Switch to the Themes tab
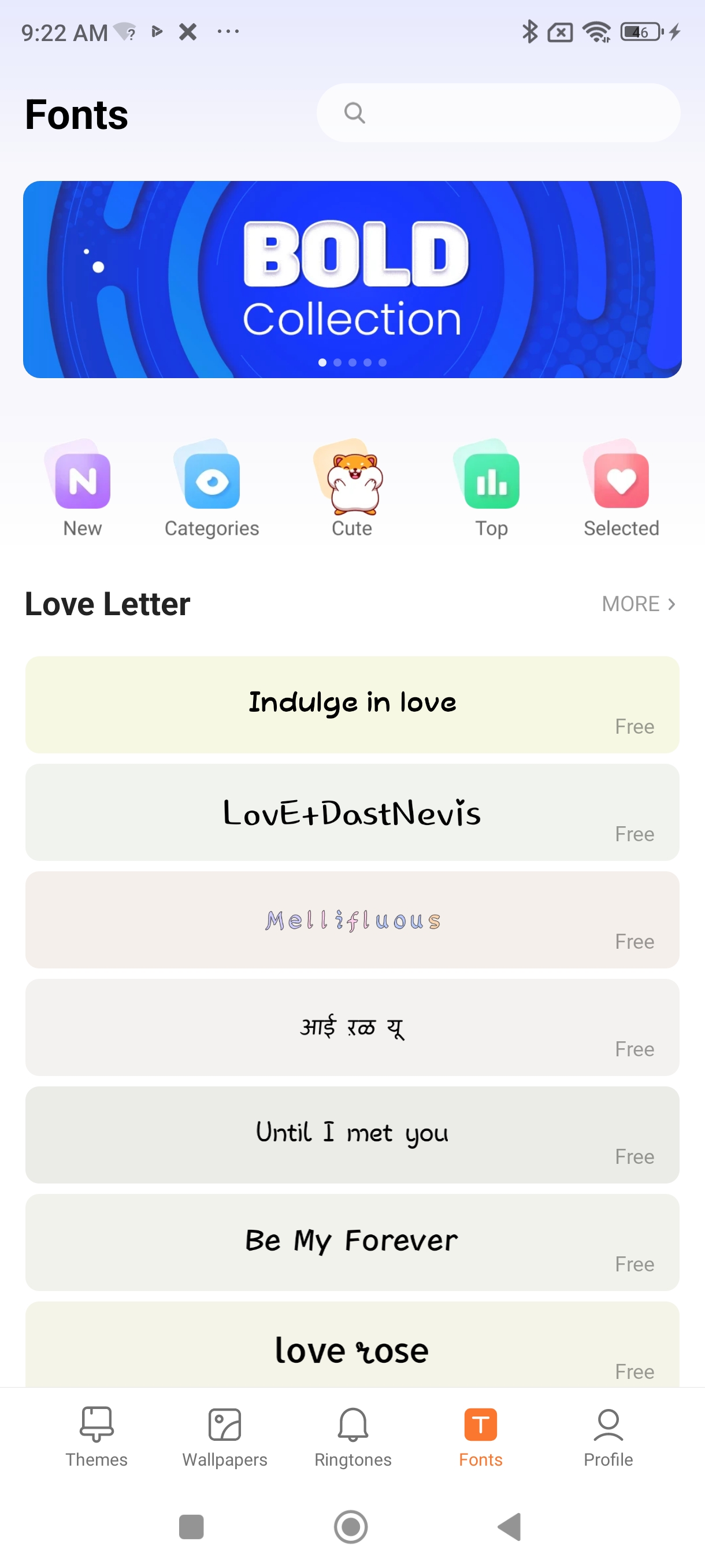705x1568 pixels. (97, 1437)
